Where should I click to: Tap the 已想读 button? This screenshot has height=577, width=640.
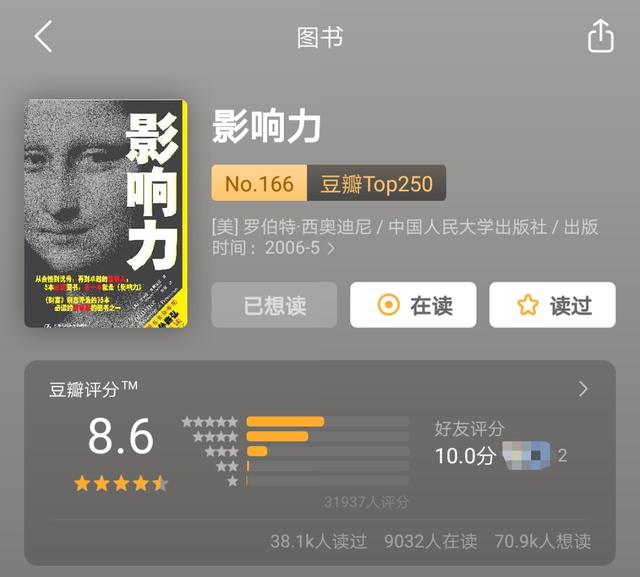(275, 305)
